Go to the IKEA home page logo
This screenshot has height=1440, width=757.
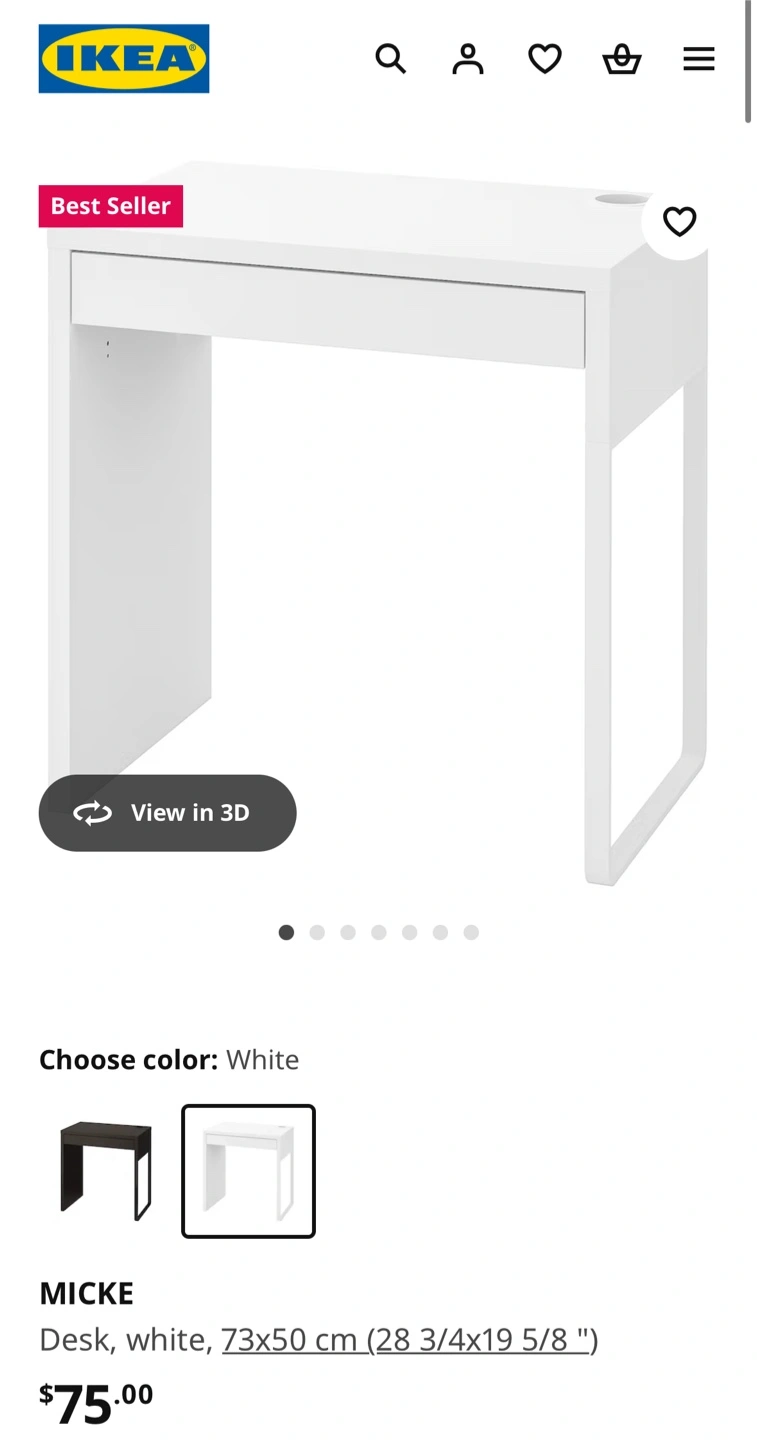[124, 58]
